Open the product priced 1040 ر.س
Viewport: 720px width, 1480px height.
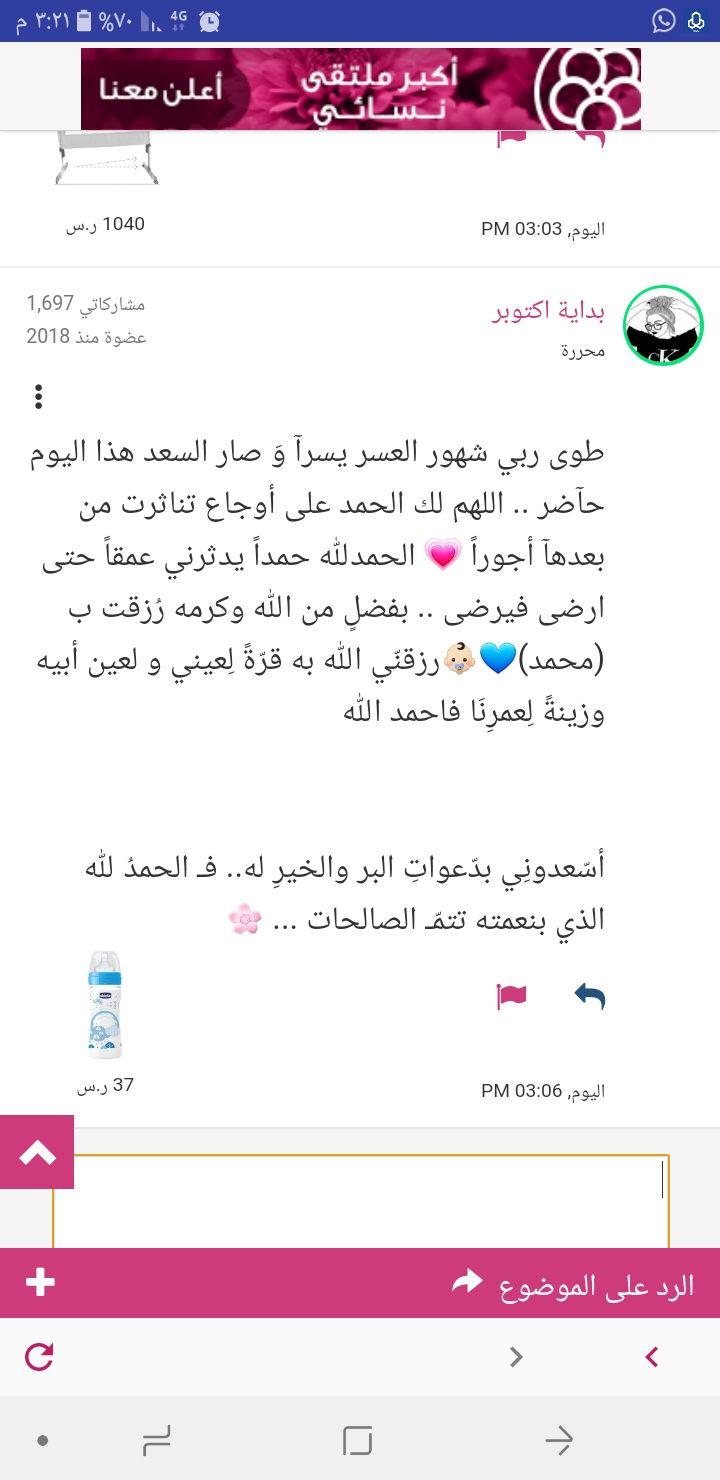tap(105, 160)
